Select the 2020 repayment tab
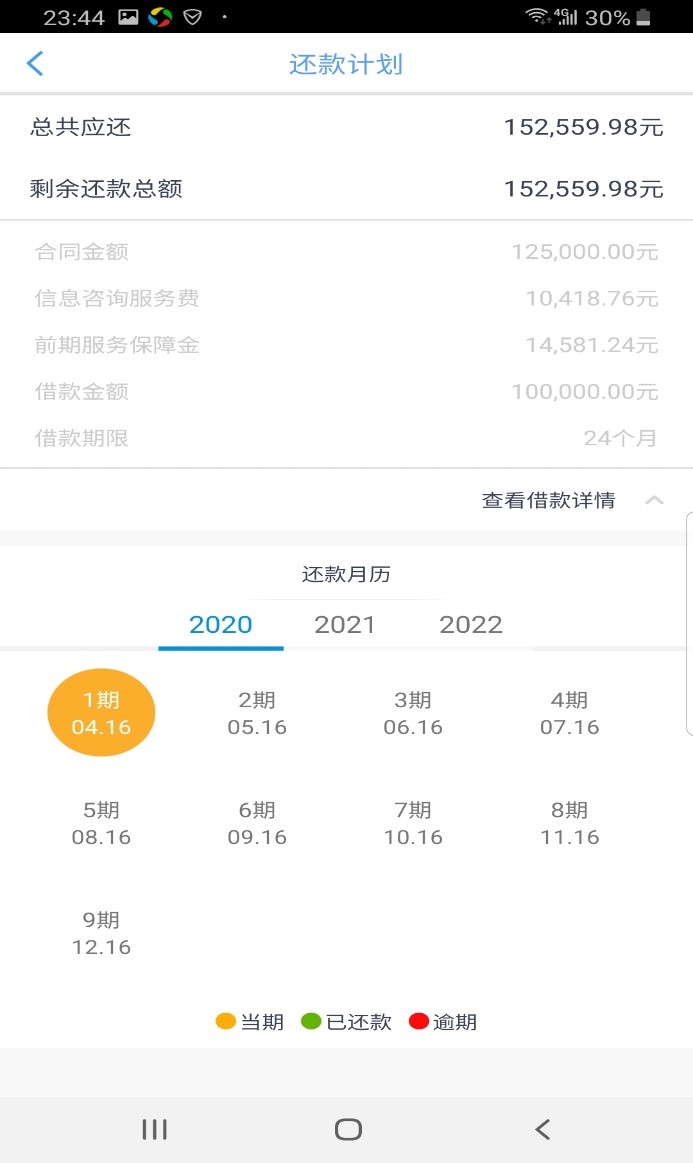Viewport: 693px width, 1163px height. point(221,625)
